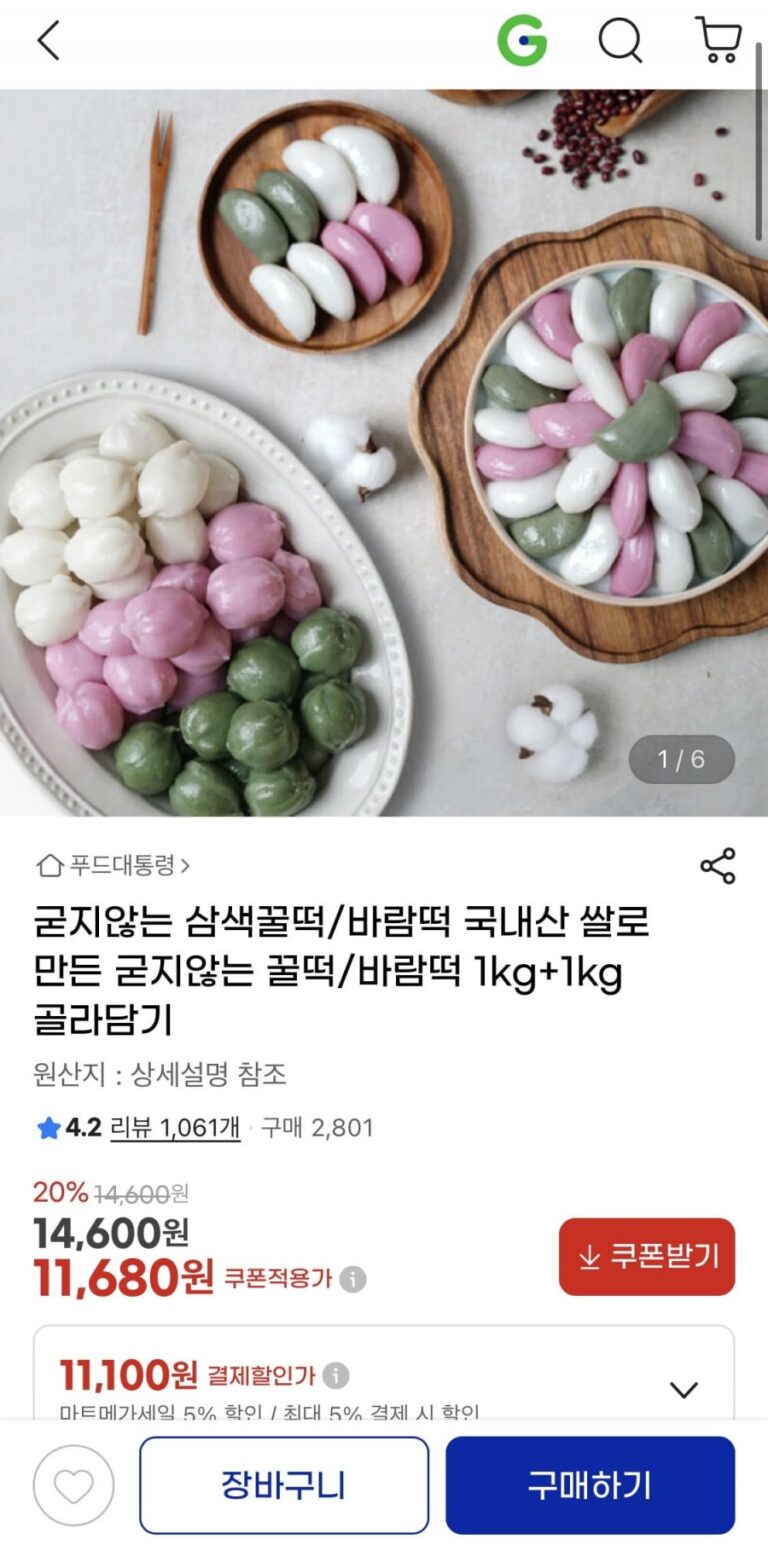Open the shopping cart
Image resolution: width=768 pixels, height=1551 pixels.
[x=718, y=41]
